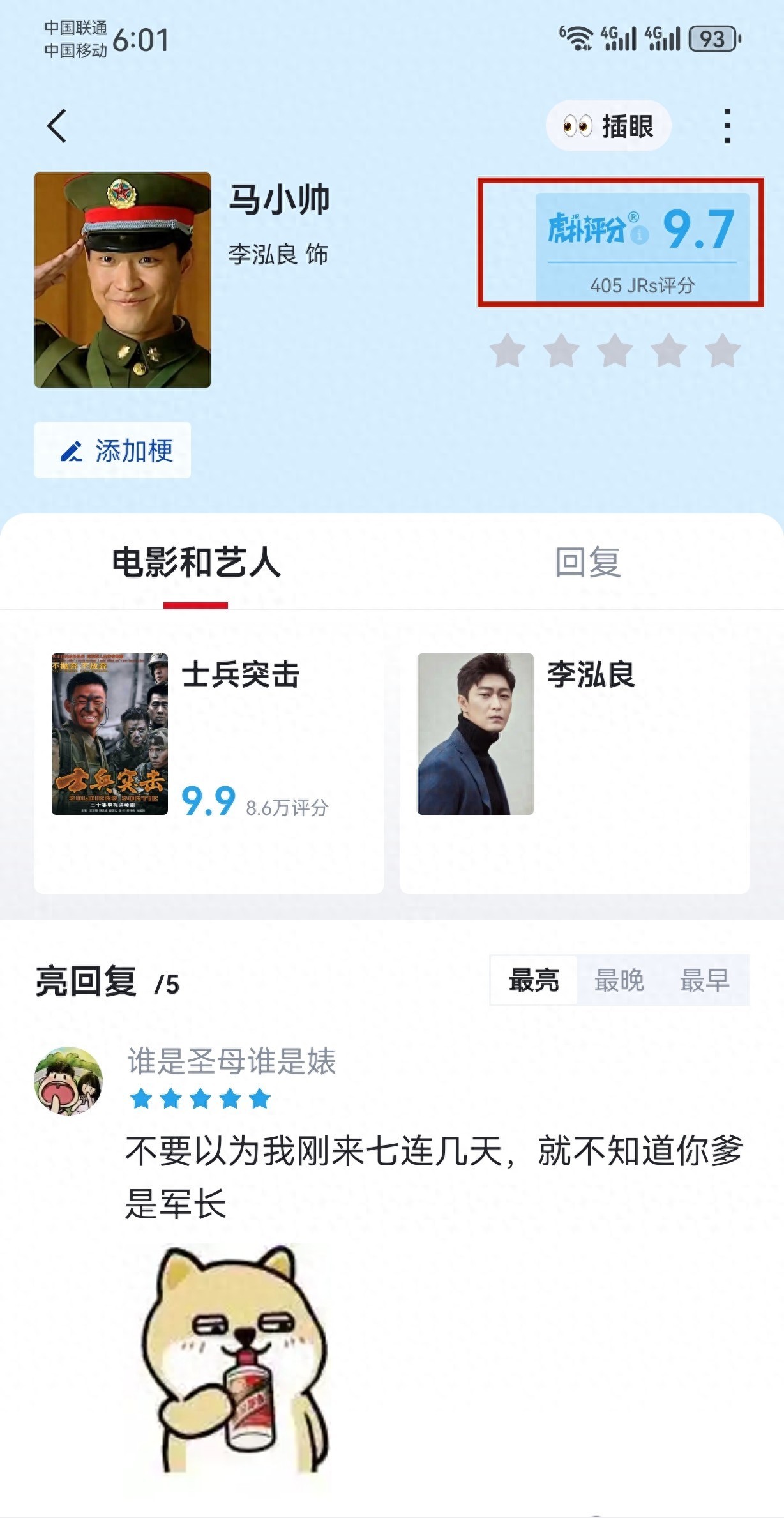Sort replies by 最晚
The height and width of the screenshot is (1518, 784).
pos(619,980)
